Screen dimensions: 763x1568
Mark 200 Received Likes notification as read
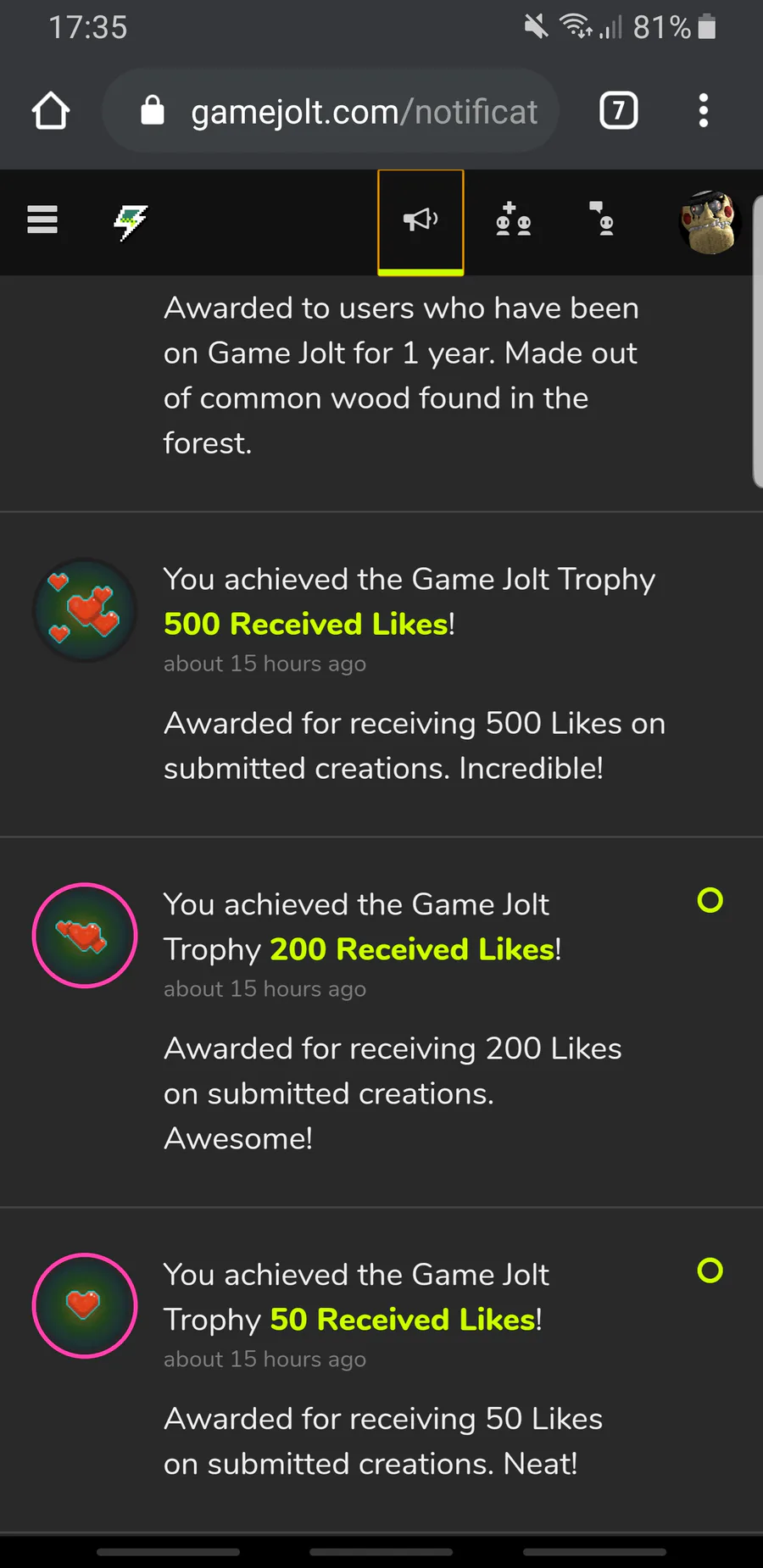(710, 900)
